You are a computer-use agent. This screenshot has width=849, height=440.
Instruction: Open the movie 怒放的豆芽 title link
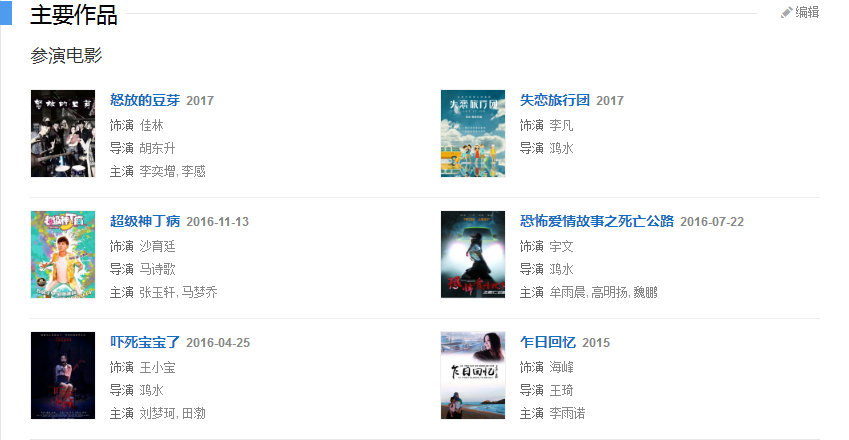tap(145, 100)
